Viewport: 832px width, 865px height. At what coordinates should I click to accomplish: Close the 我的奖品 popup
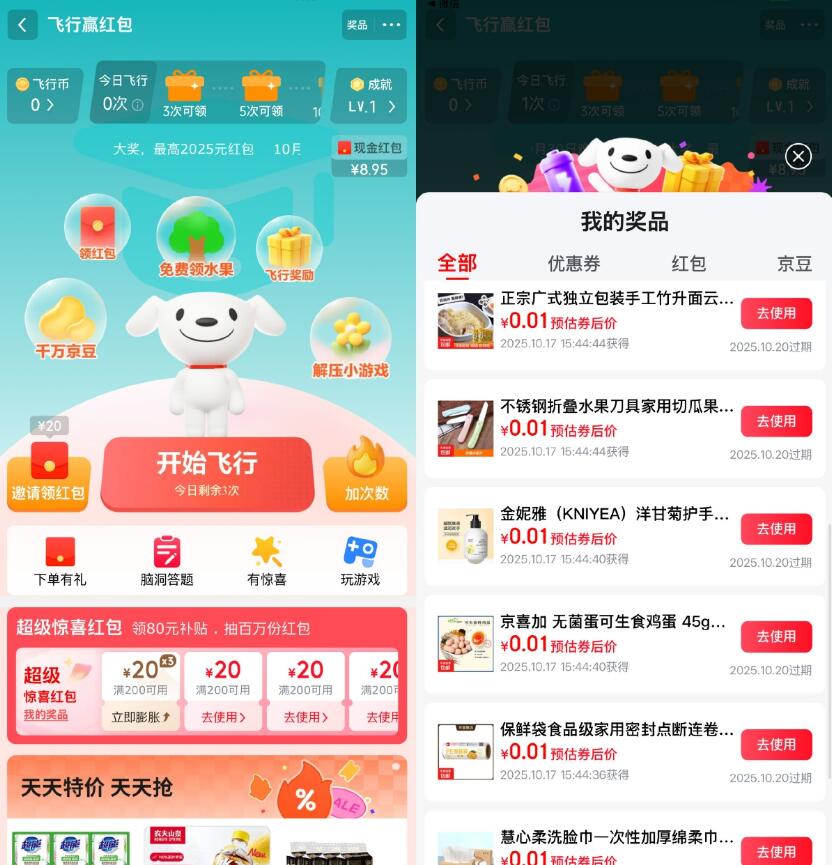(x=798, y=156)
